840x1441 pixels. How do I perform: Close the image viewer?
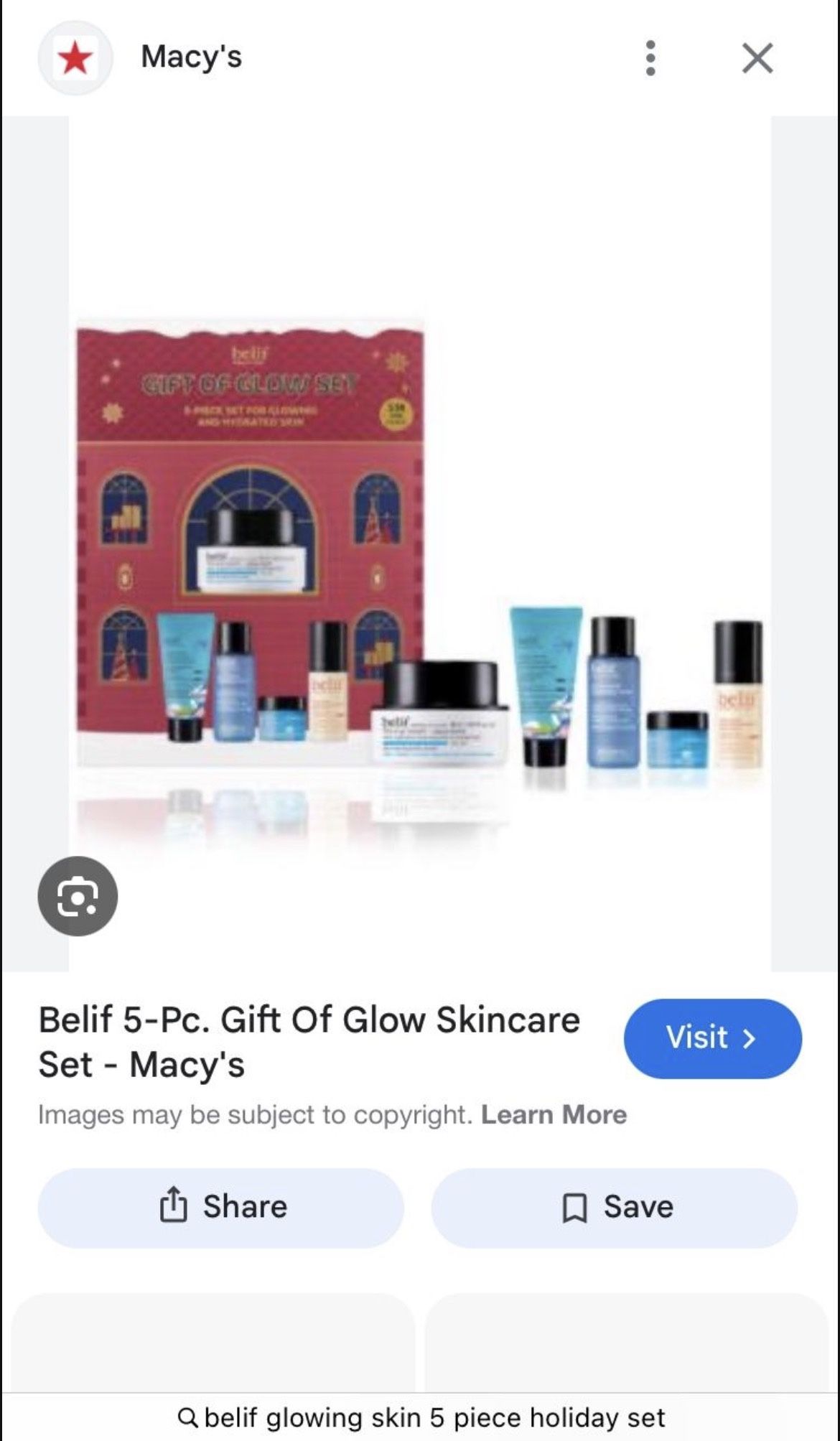coord(757,58)
